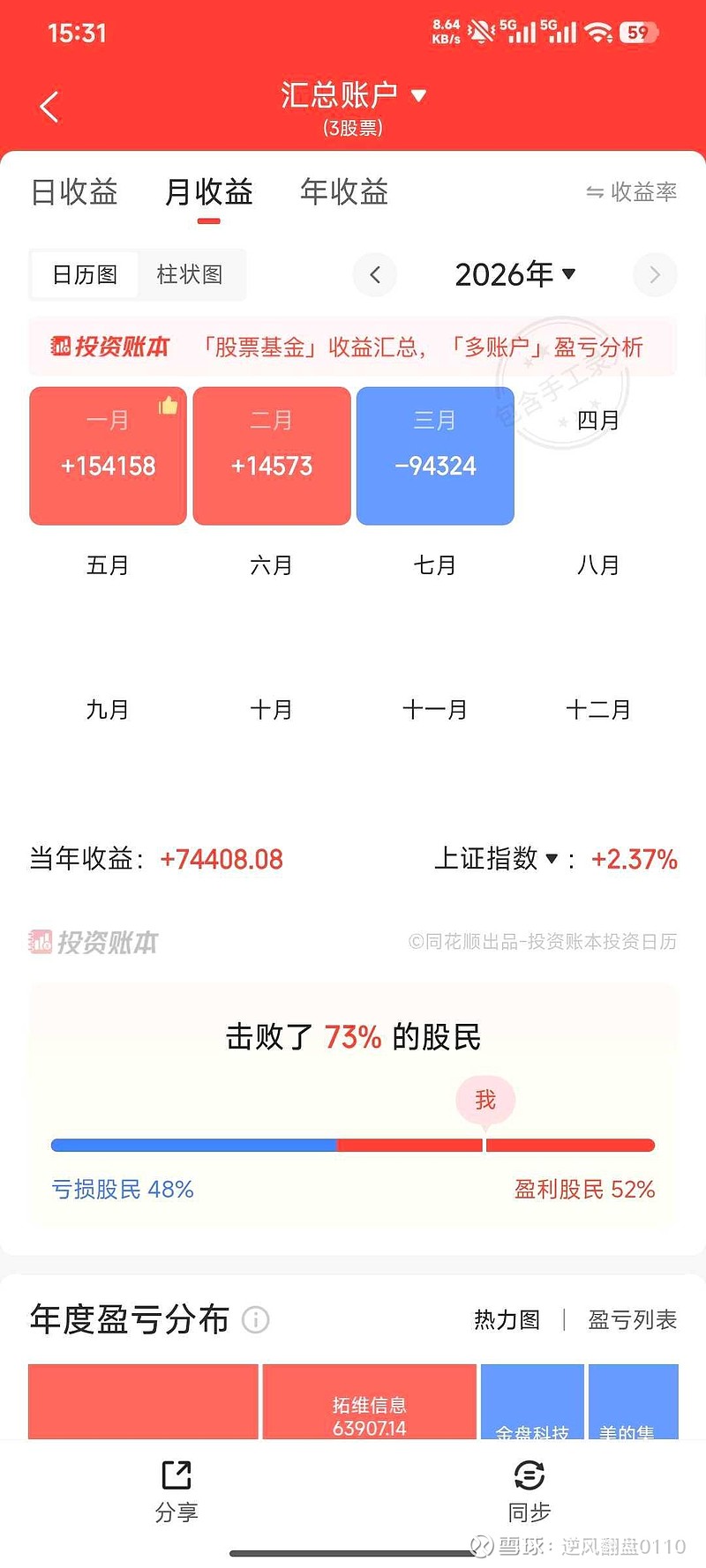706x1568 pixels.
Task: Select the 热力图 tab
Action: (x=507, y=1319)
